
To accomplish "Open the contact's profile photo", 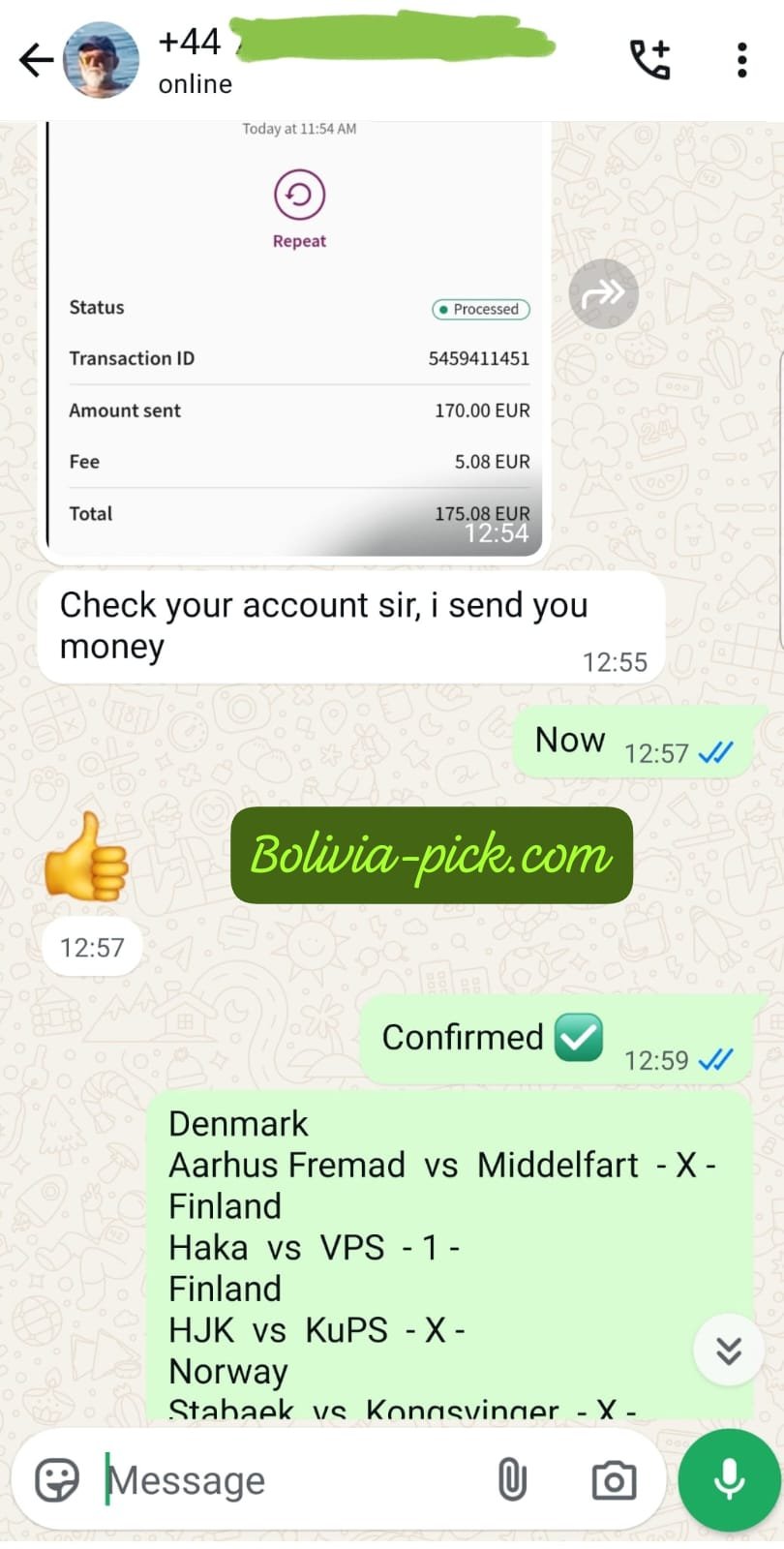I will tap(101, 60).
